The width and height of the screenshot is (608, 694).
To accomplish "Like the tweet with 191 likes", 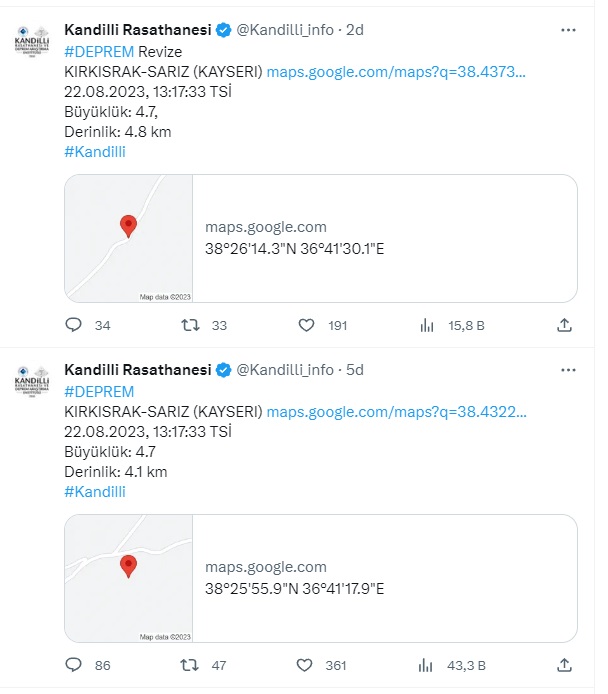I will pyautogui.click(x=308, y=325).
